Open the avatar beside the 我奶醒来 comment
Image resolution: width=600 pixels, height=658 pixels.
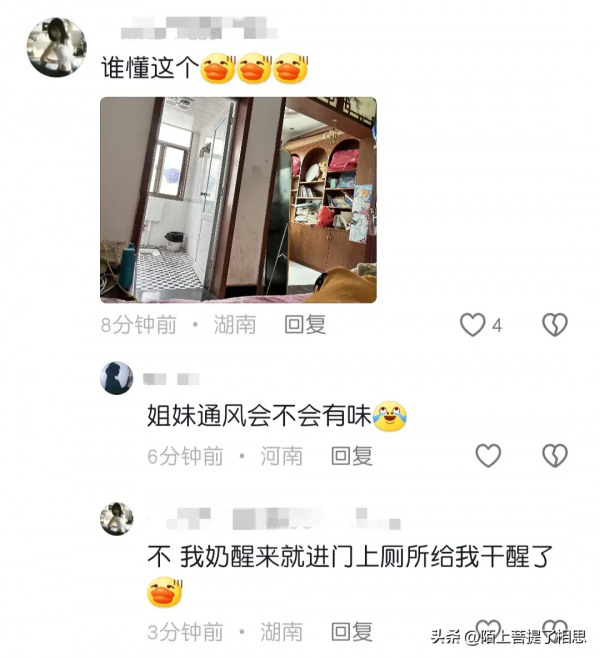point(117,519)
